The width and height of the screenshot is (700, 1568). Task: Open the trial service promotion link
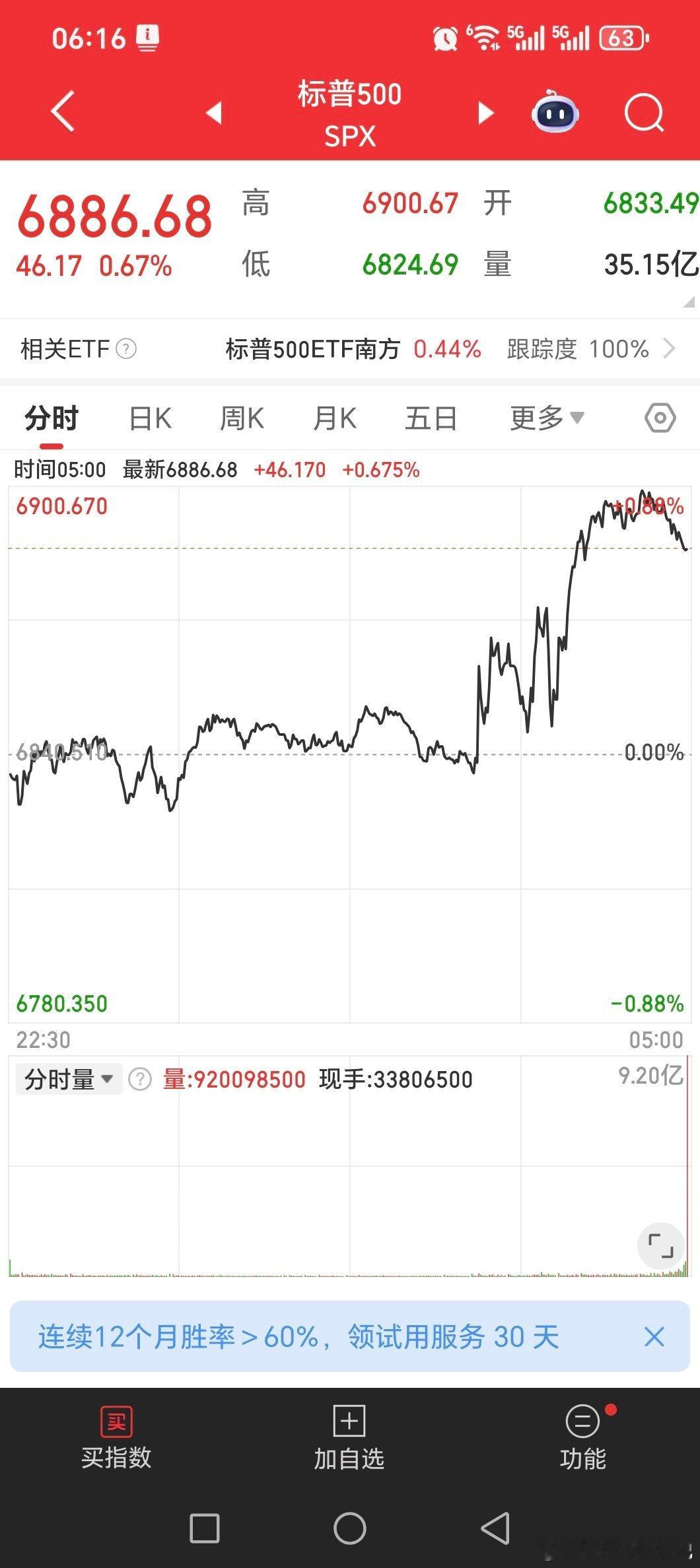coord(297,1336)
